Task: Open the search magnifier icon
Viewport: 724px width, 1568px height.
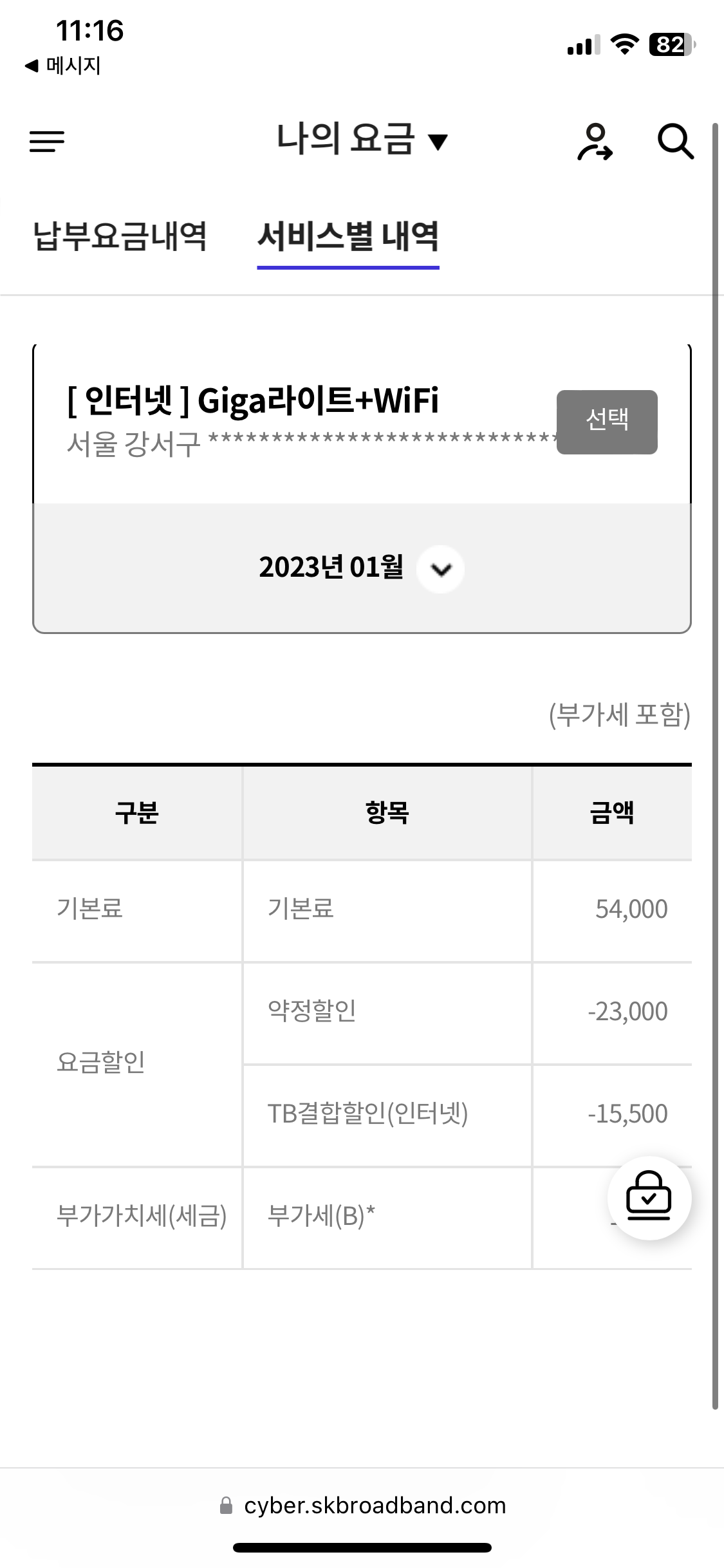Action: [675, 142]
